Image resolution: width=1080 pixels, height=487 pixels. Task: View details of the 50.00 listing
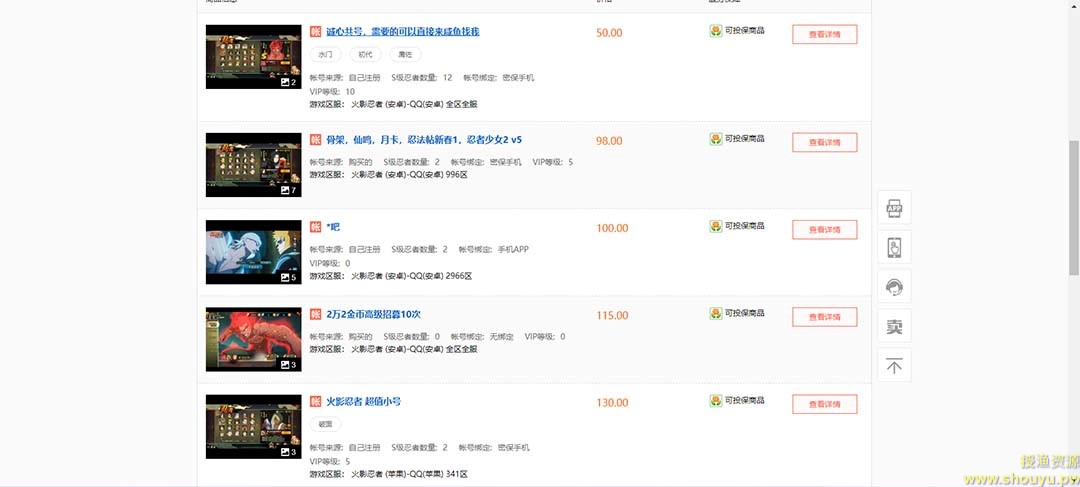tap(824, 34)
